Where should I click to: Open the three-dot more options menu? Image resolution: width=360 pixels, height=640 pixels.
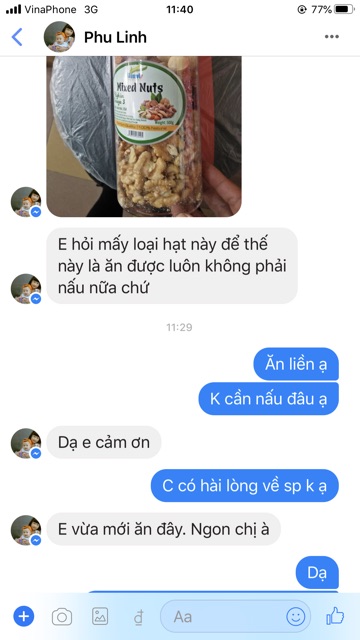331,37
